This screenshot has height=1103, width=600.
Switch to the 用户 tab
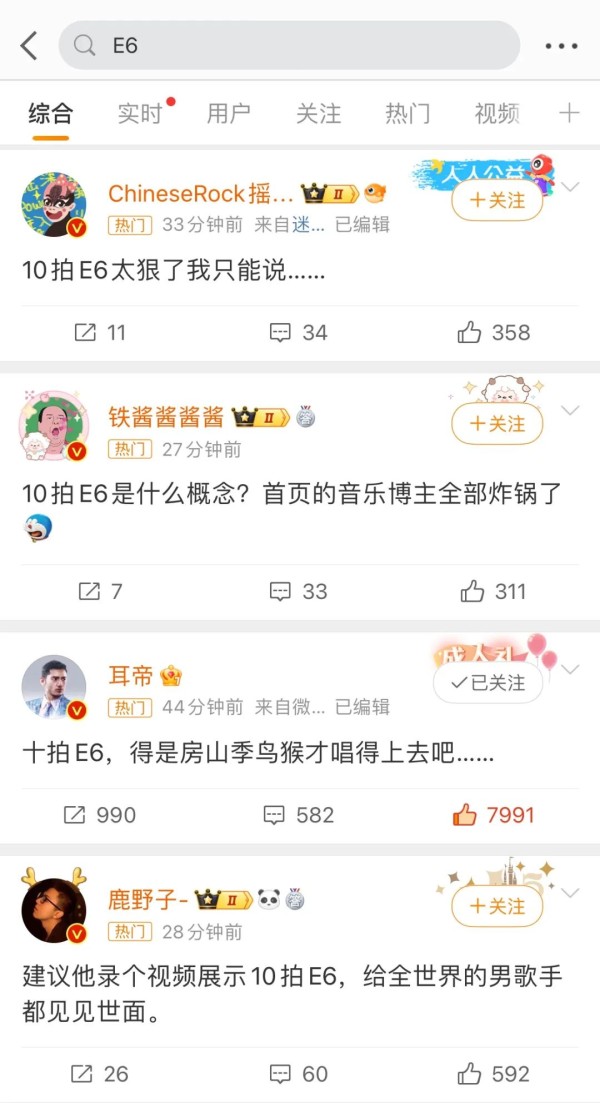pyautogui.click(x=228, y=113)
